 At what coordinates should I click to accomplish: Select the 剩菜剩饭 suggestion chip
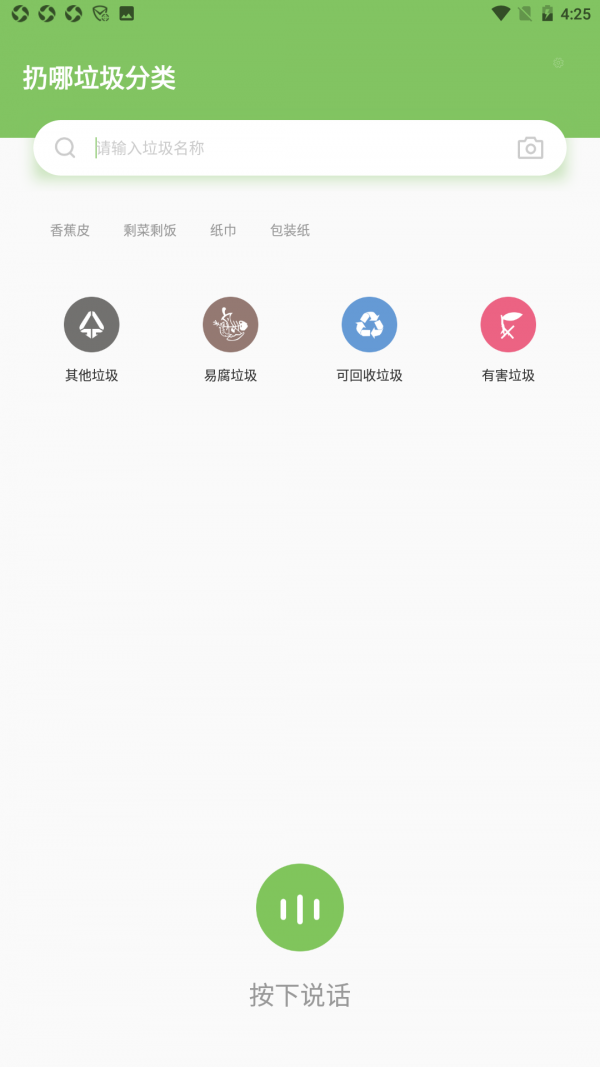(x=150, y=230)
